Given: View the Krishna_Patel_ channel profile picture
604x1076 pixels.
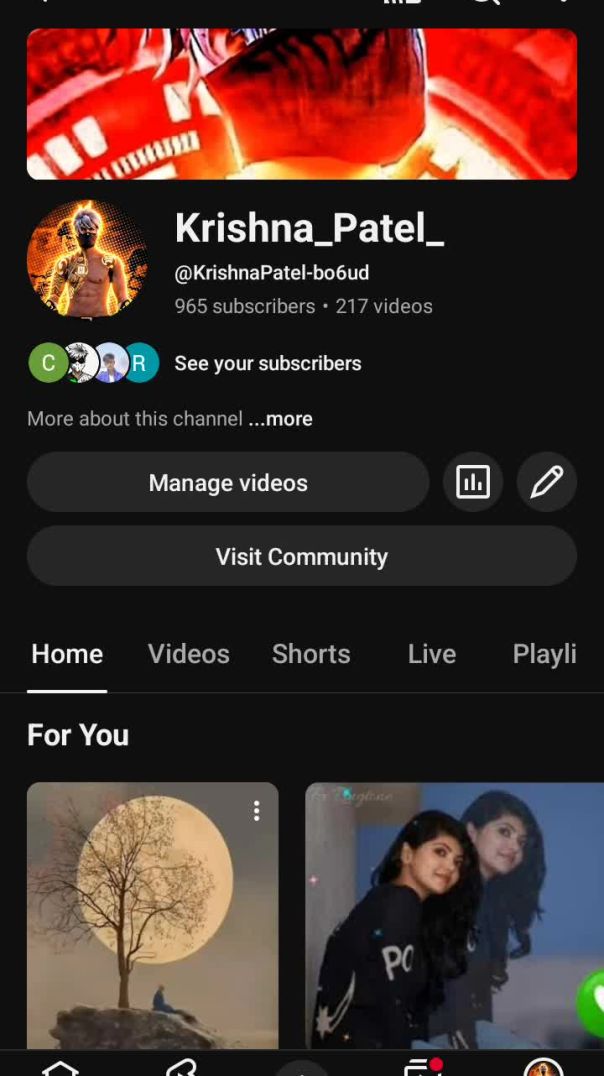Looking at the screenshot, I should point(87,258).
